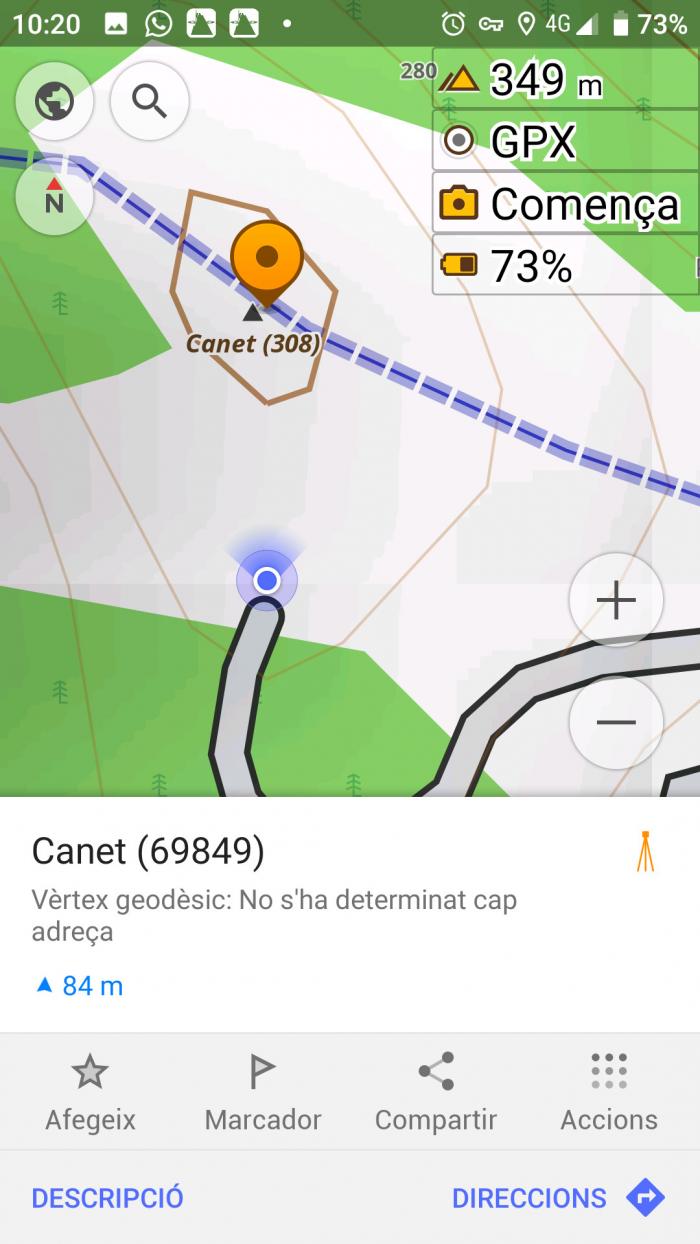Open the map configuration globe button
700x1244 pixels.
[x=54, y=101]
